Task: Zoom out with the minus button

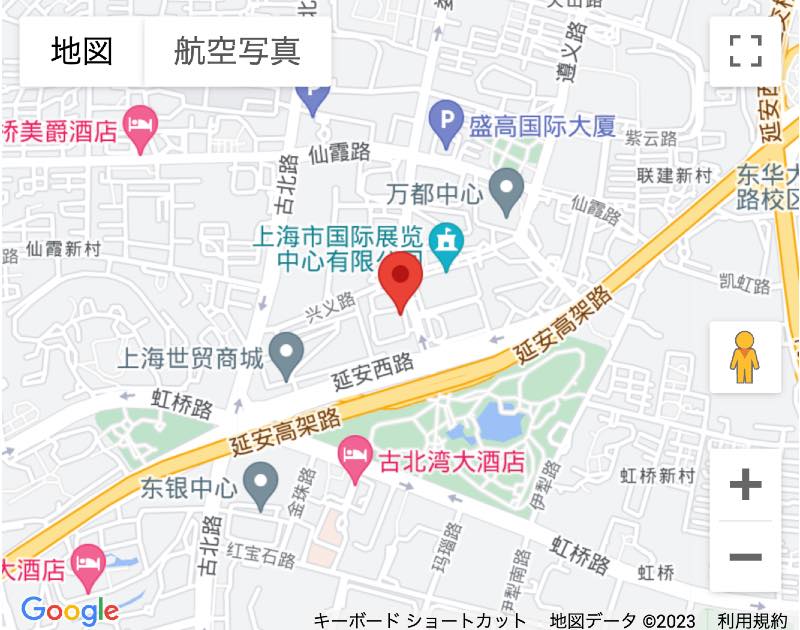Action: tap(745, 557)
